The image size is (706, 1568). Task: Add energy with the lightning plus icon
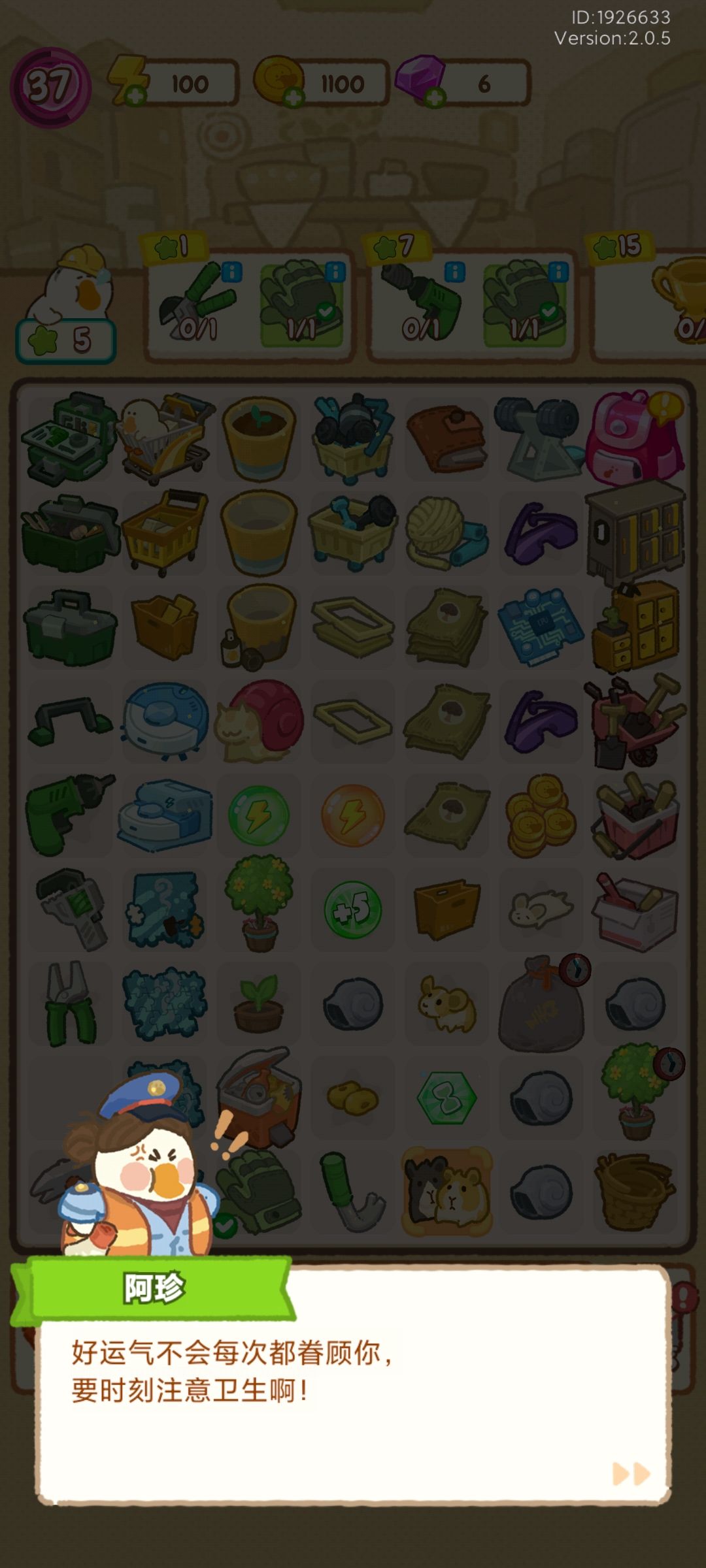point(135,97)
